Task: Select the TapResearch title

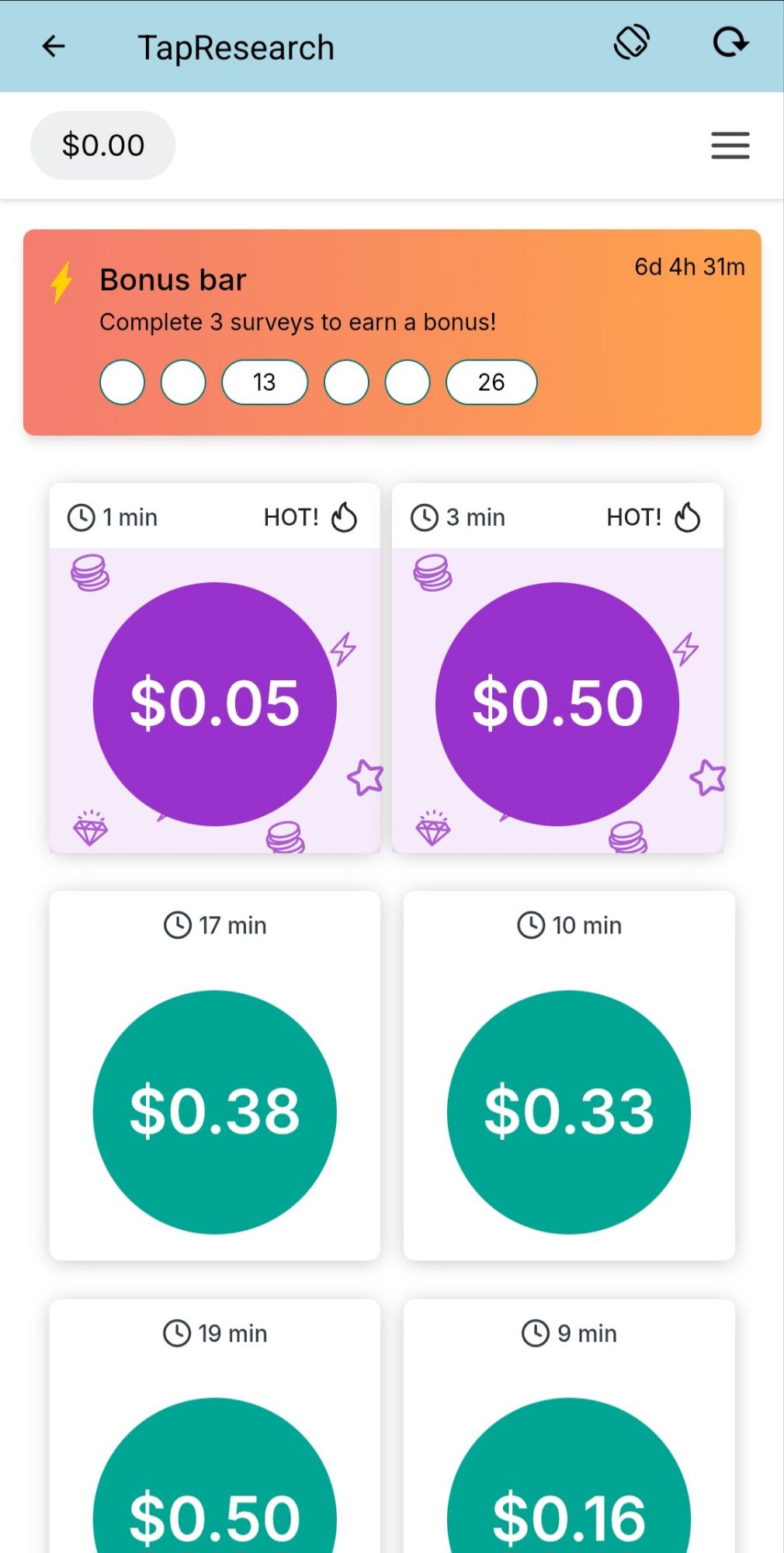Action: point(235,47)
